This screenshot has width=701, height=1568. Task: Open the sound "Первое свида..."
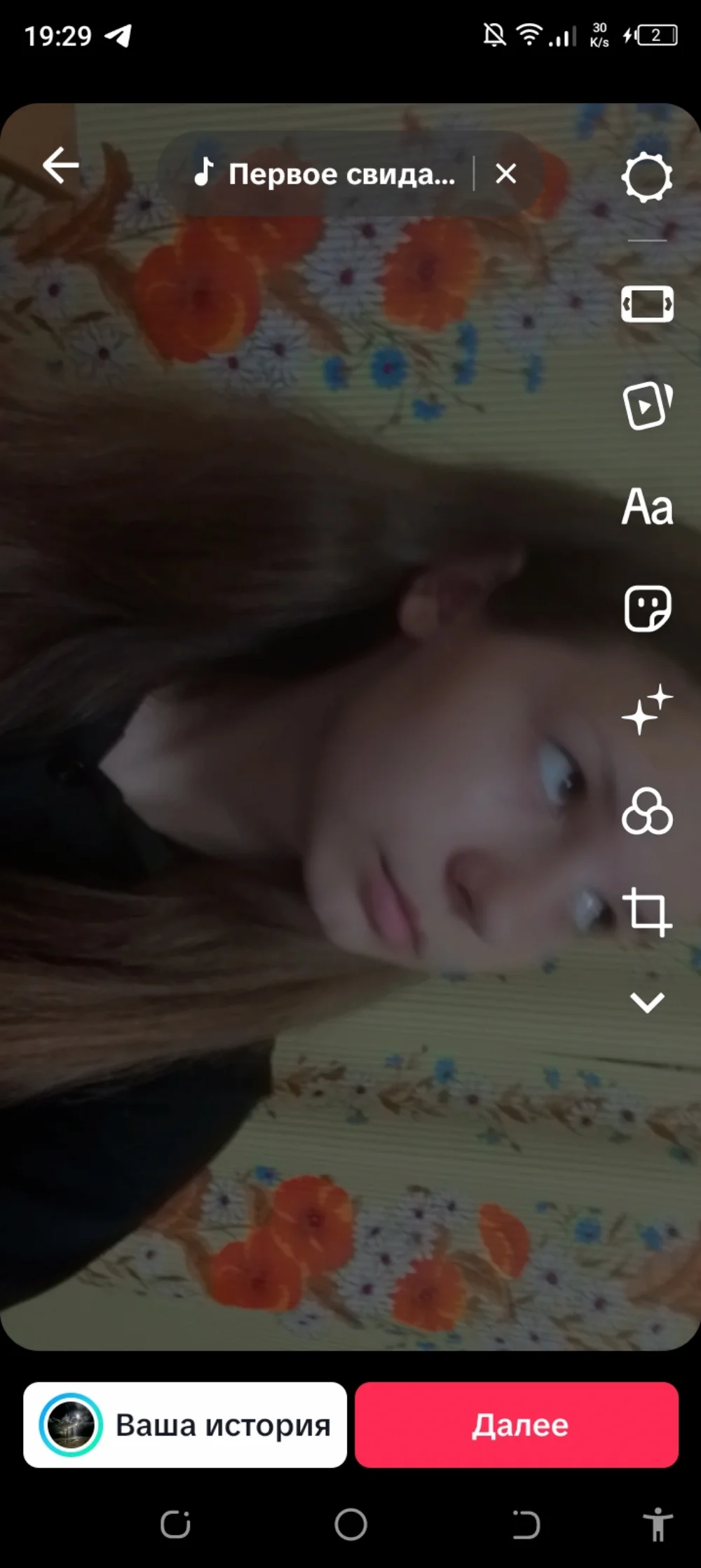click(x=326, y=174)
